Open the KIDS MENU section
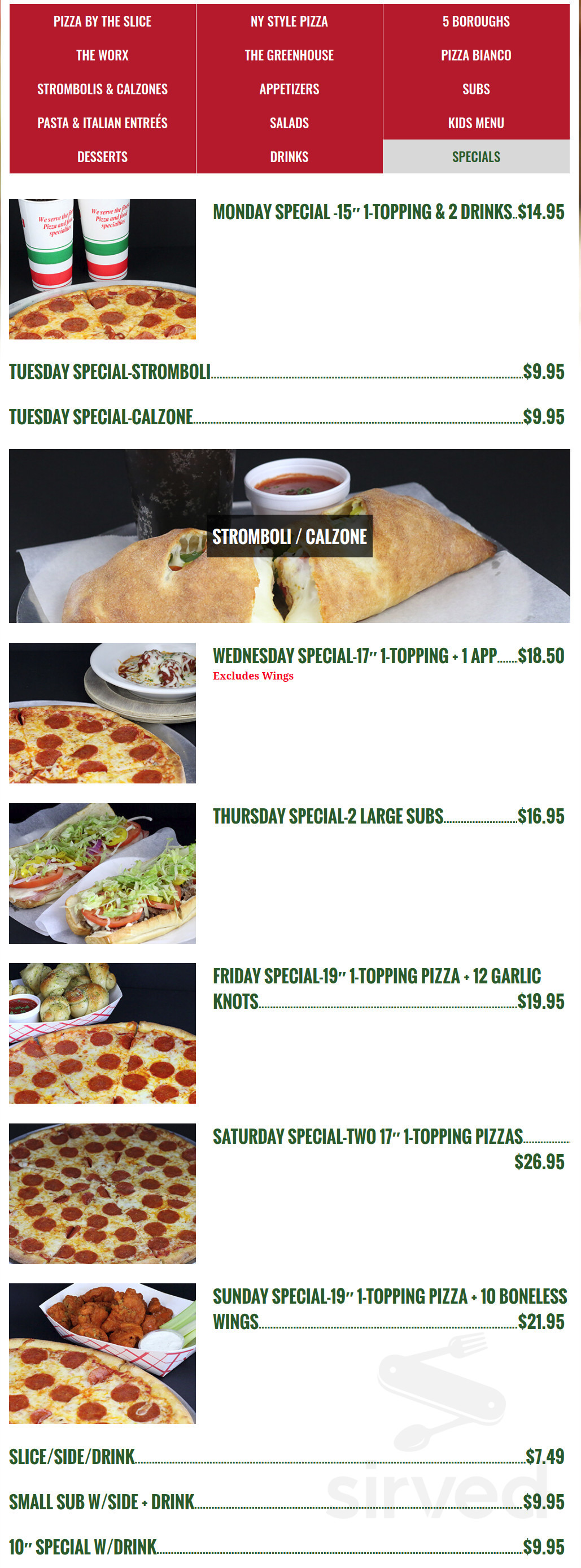Image resolution: width=581 pixels, height=1568 pixels. (478, 123)
